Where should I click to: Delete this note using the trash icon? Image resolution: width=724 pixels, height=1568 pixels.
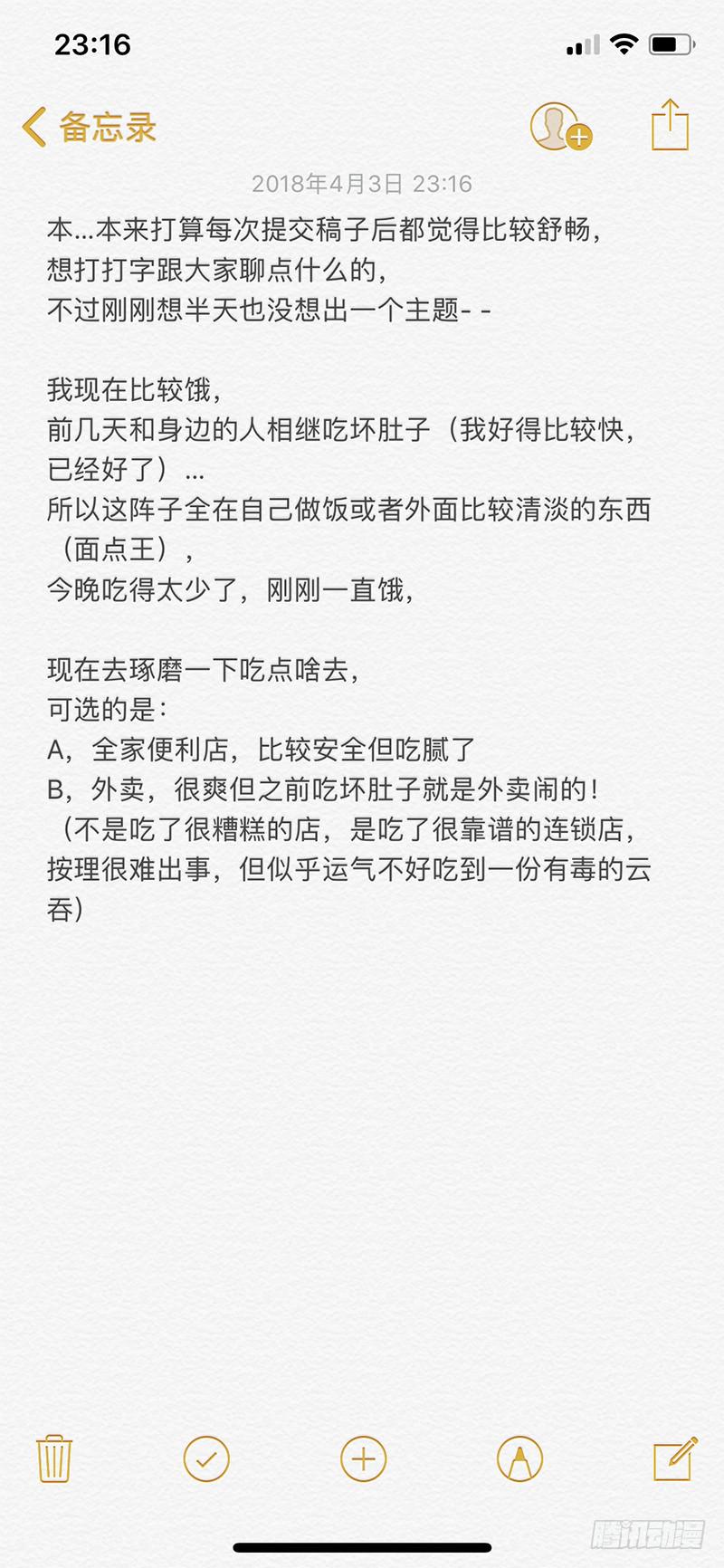[54, 1459]
